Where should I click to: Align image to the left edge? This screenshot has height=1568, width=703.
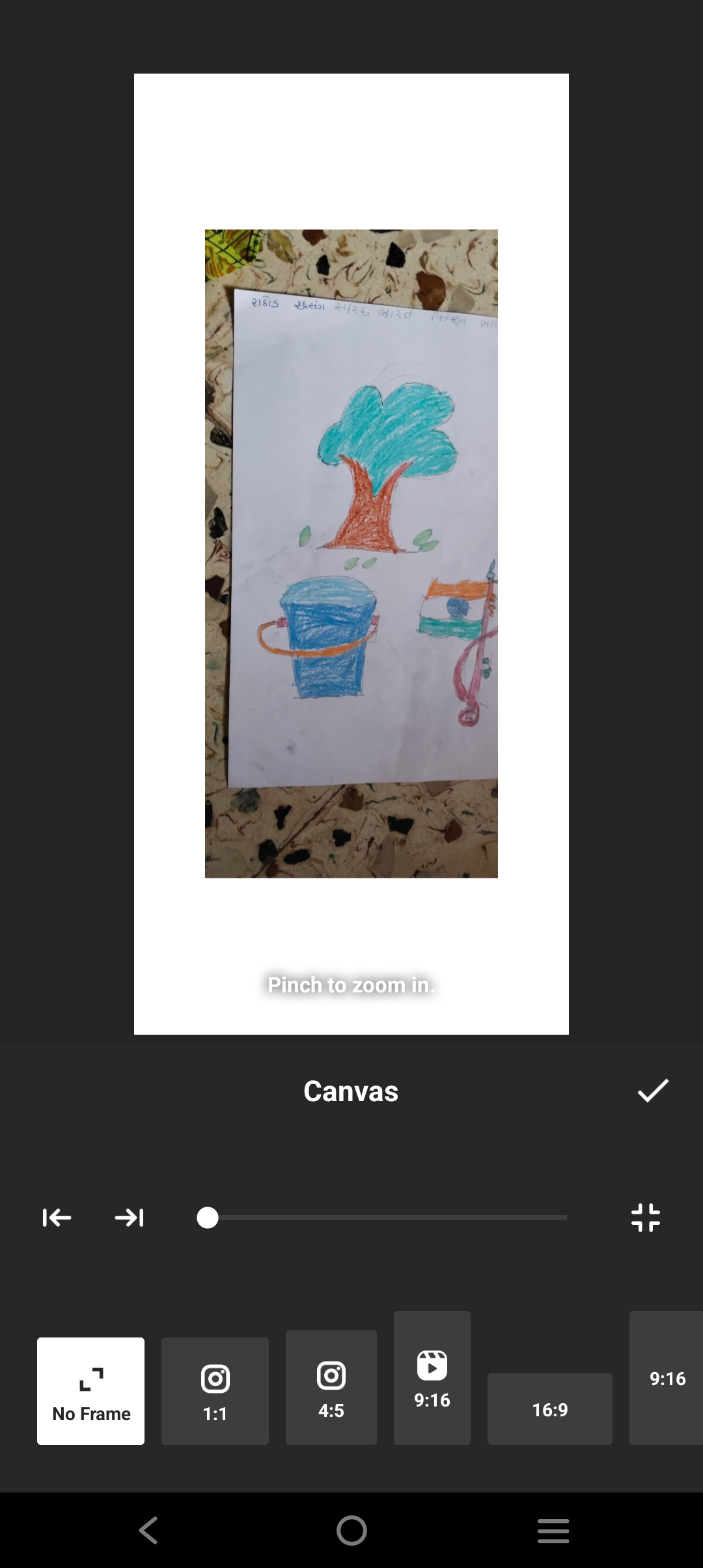pos(57,1218)
